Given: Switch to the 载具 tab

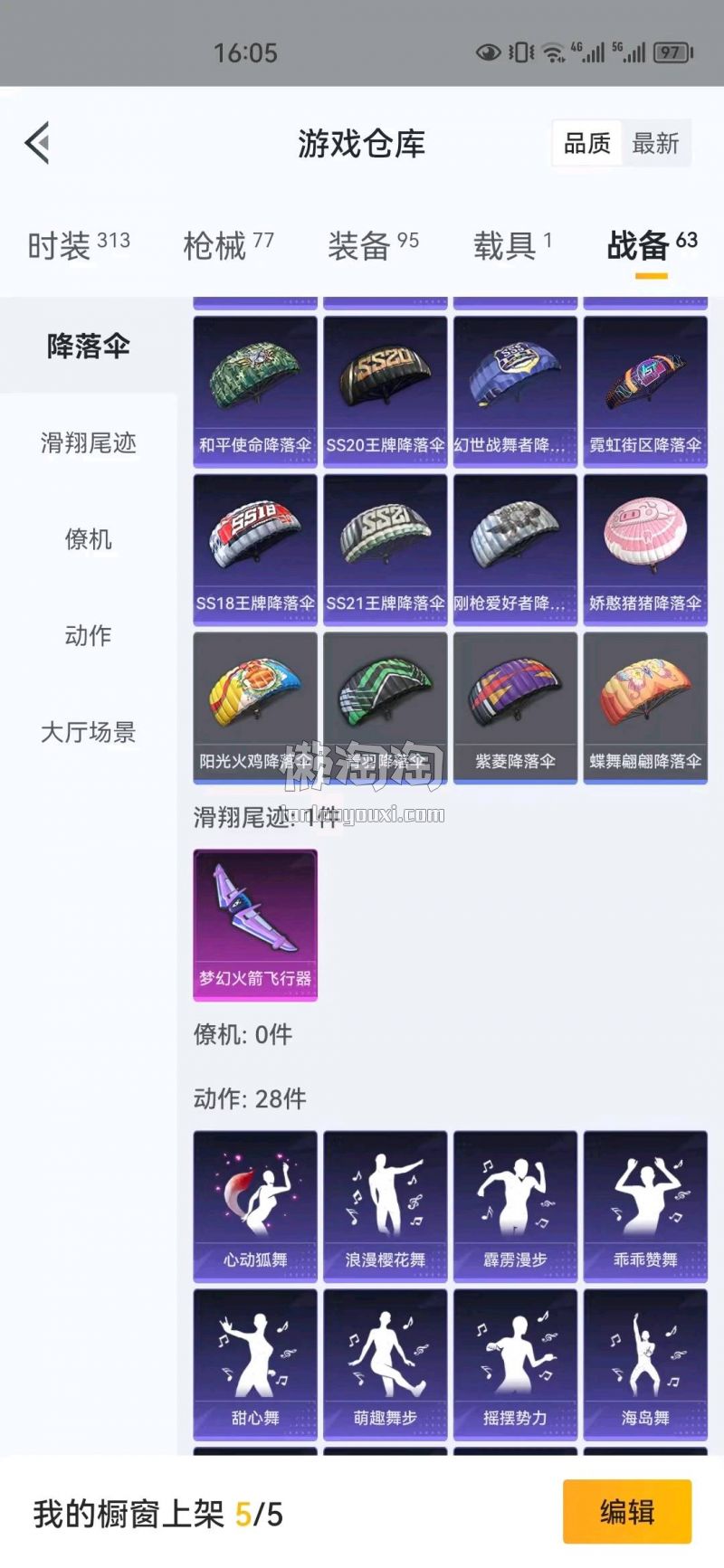Looking at the screenshot, I should point(511,245).
